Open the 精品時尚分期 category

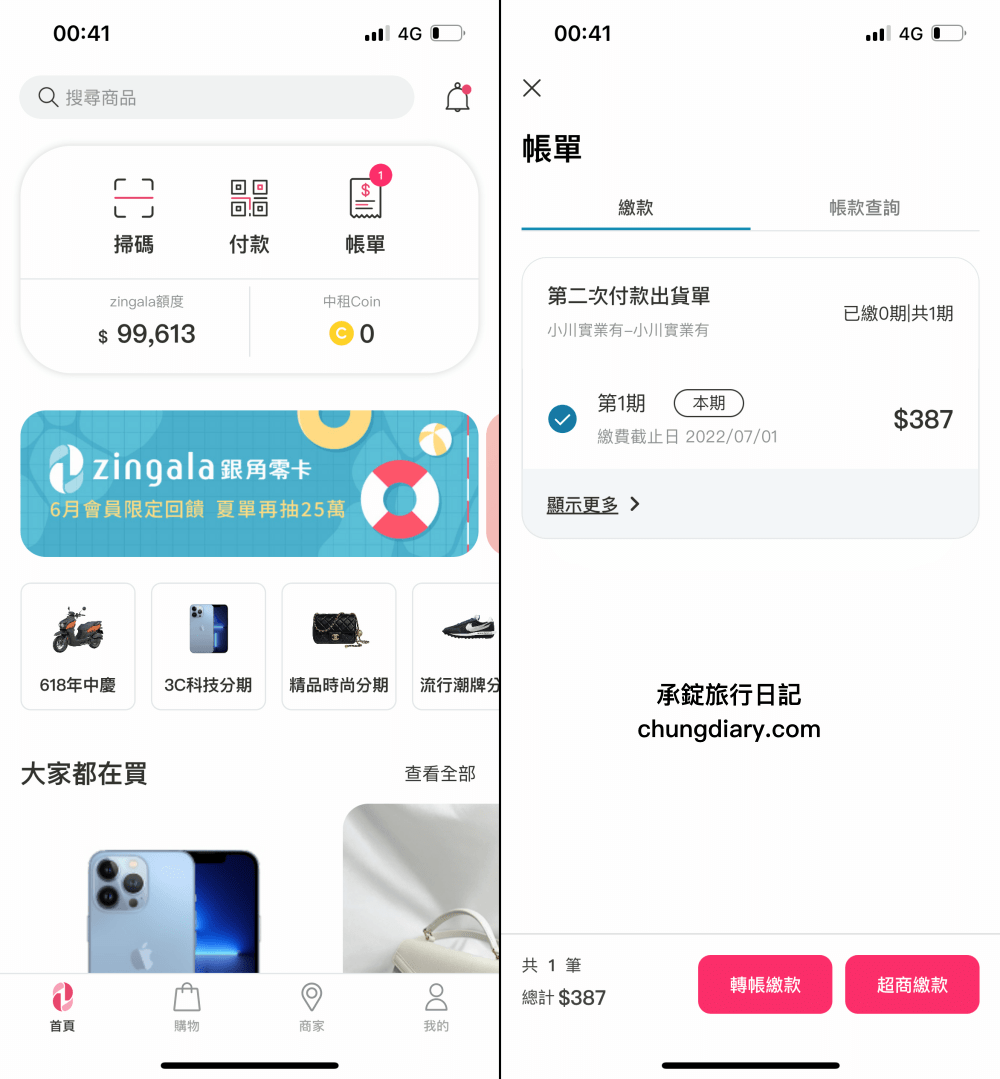click(x=339, y=646)
